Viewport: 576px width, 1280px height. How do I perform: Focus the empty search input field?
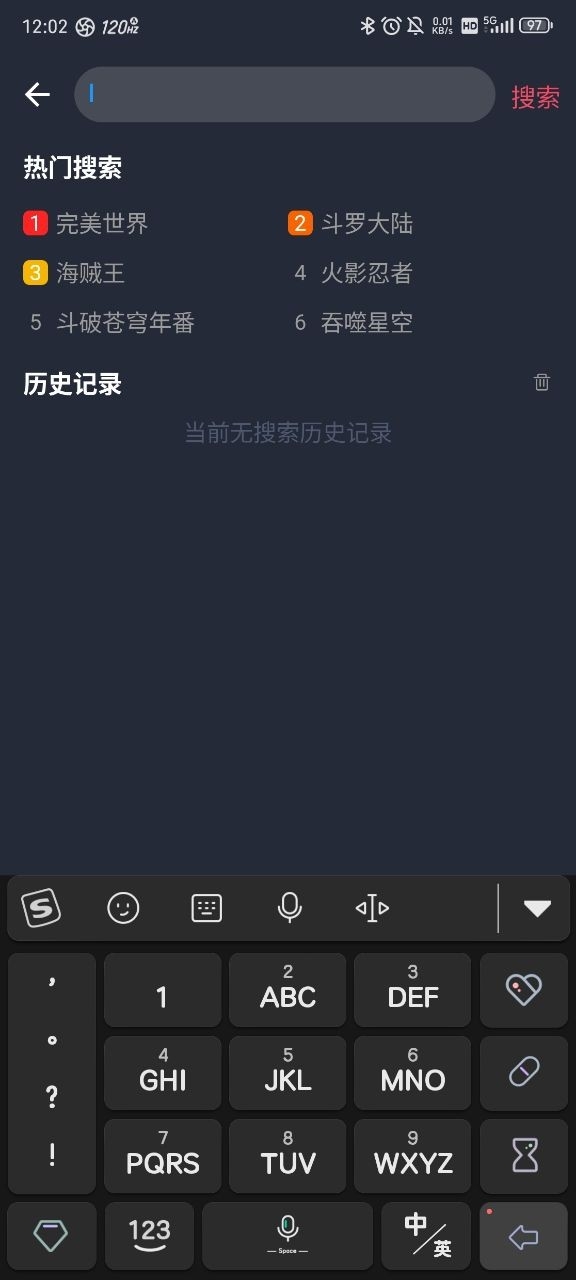(285, 95)
